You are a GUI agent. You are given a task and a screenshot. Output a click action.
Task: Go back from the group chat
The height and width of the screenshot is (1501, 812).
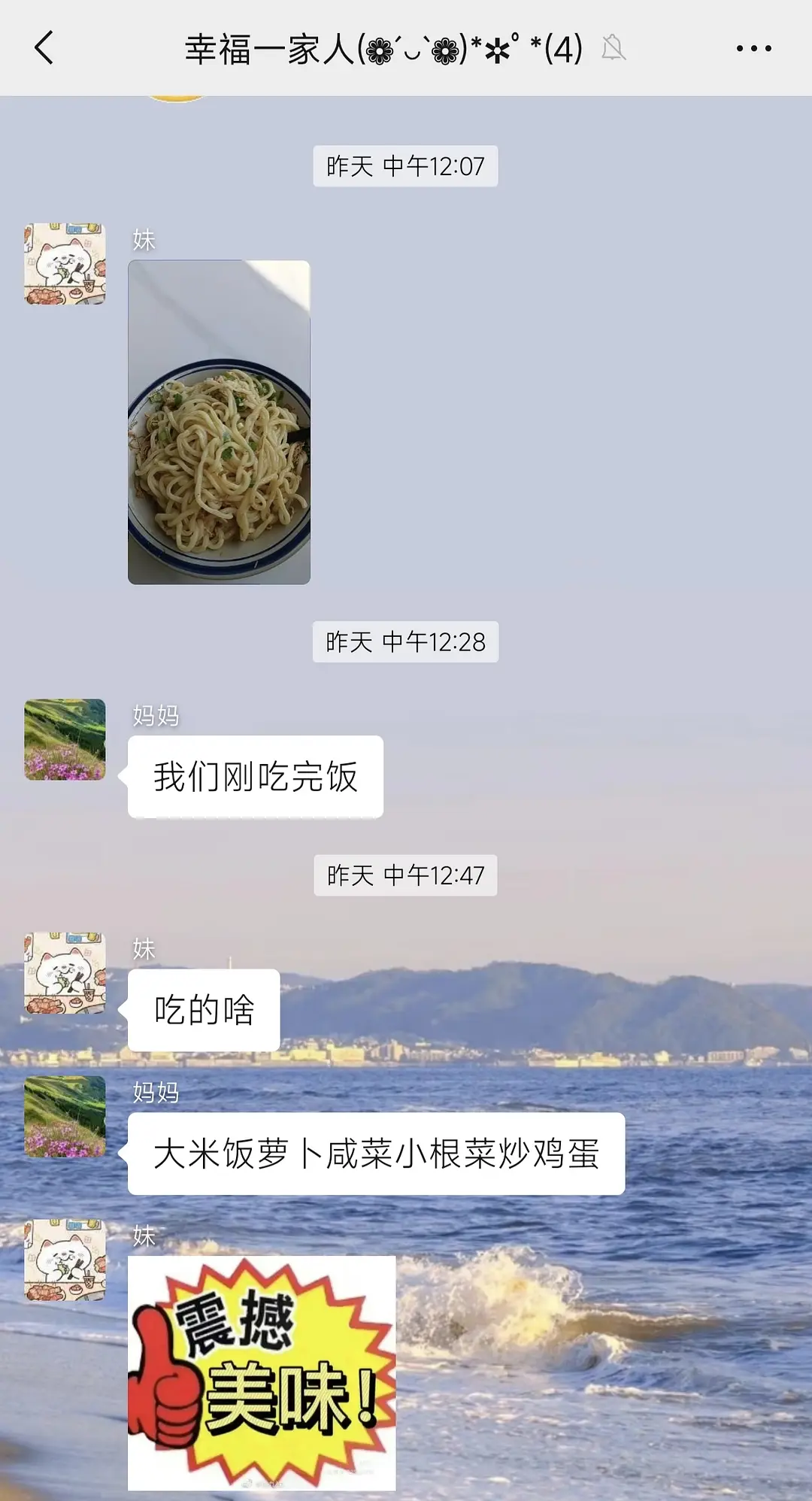point(44,48)
